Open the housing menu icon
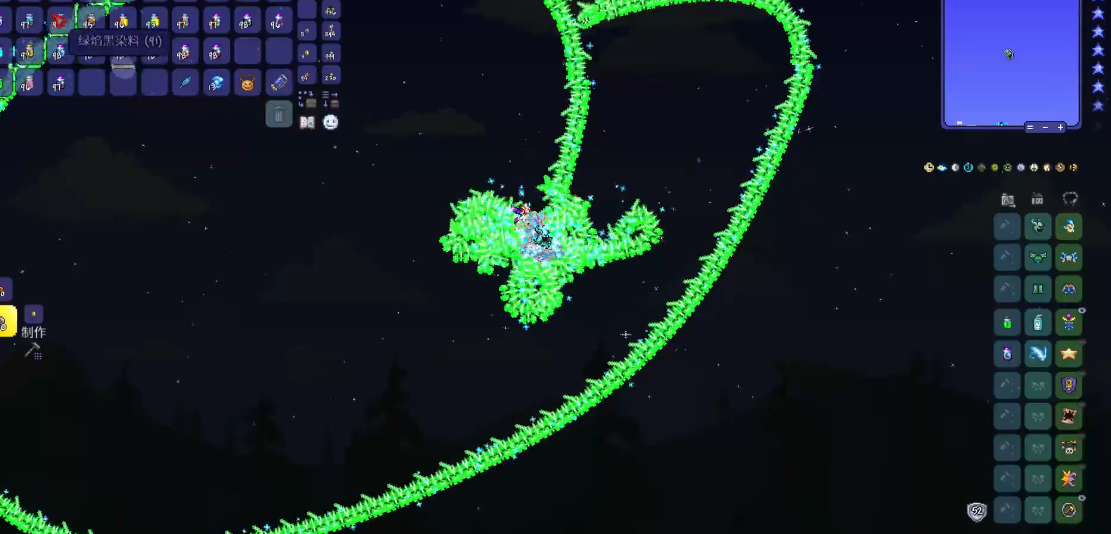1111x534 pixels. point(1038,200)
